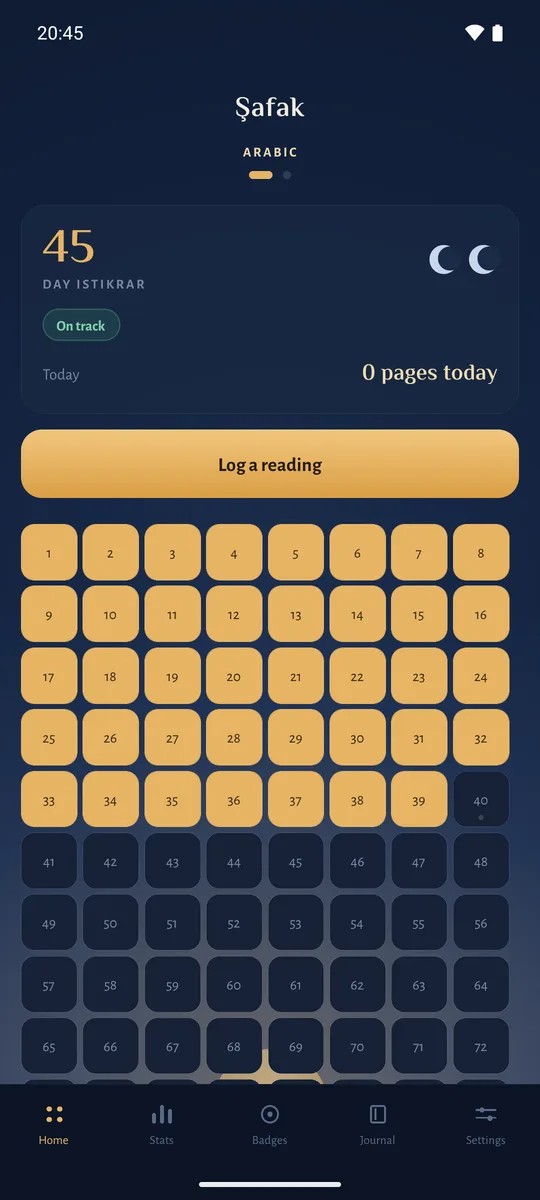Viewport: 540px width, 1200px height.
Task: Select page tile 39
Action: (x=419, y=799)
